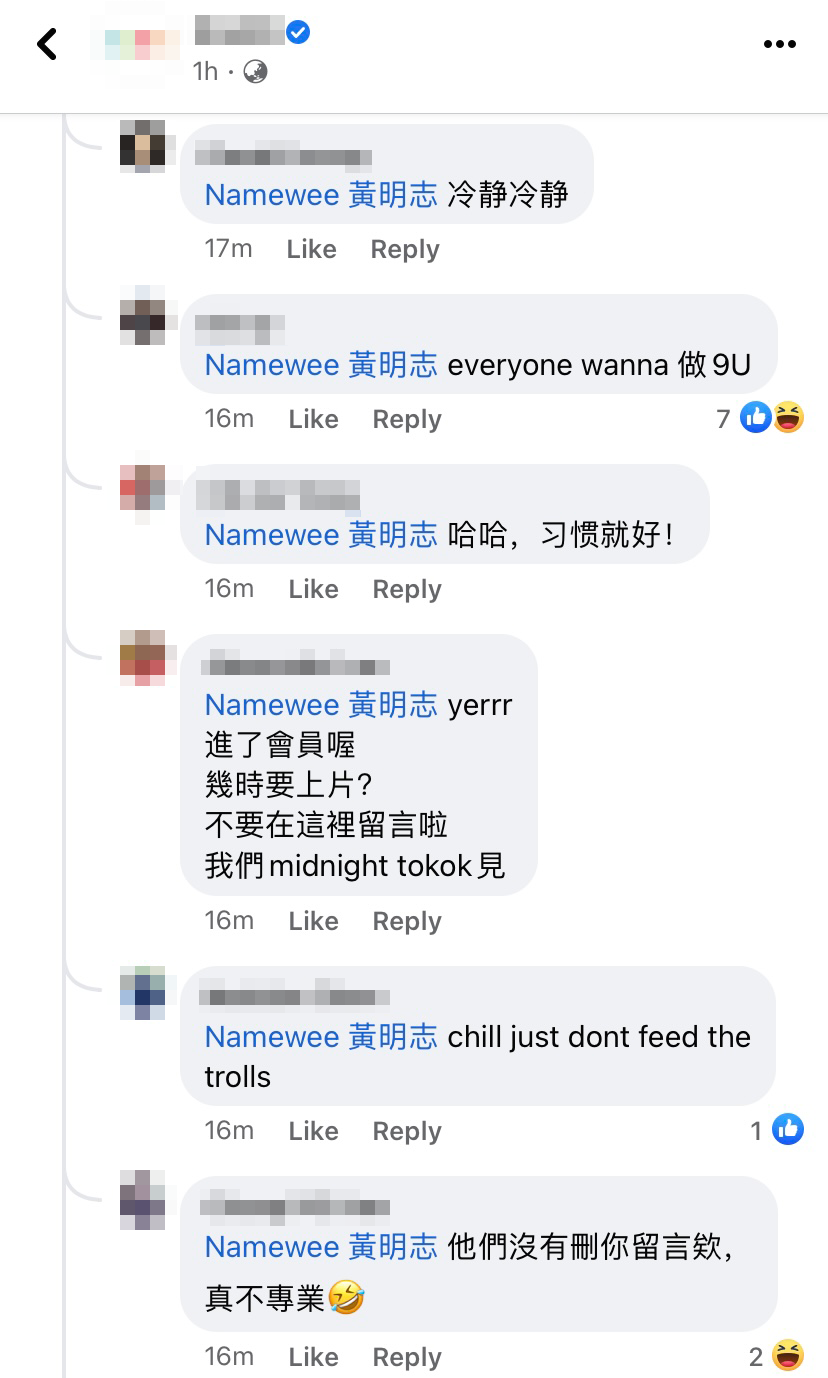Viewport: 828px width, 1378px height.
Task: Reply to the 真不專業 comment
Action: (x=406, y=1357)
